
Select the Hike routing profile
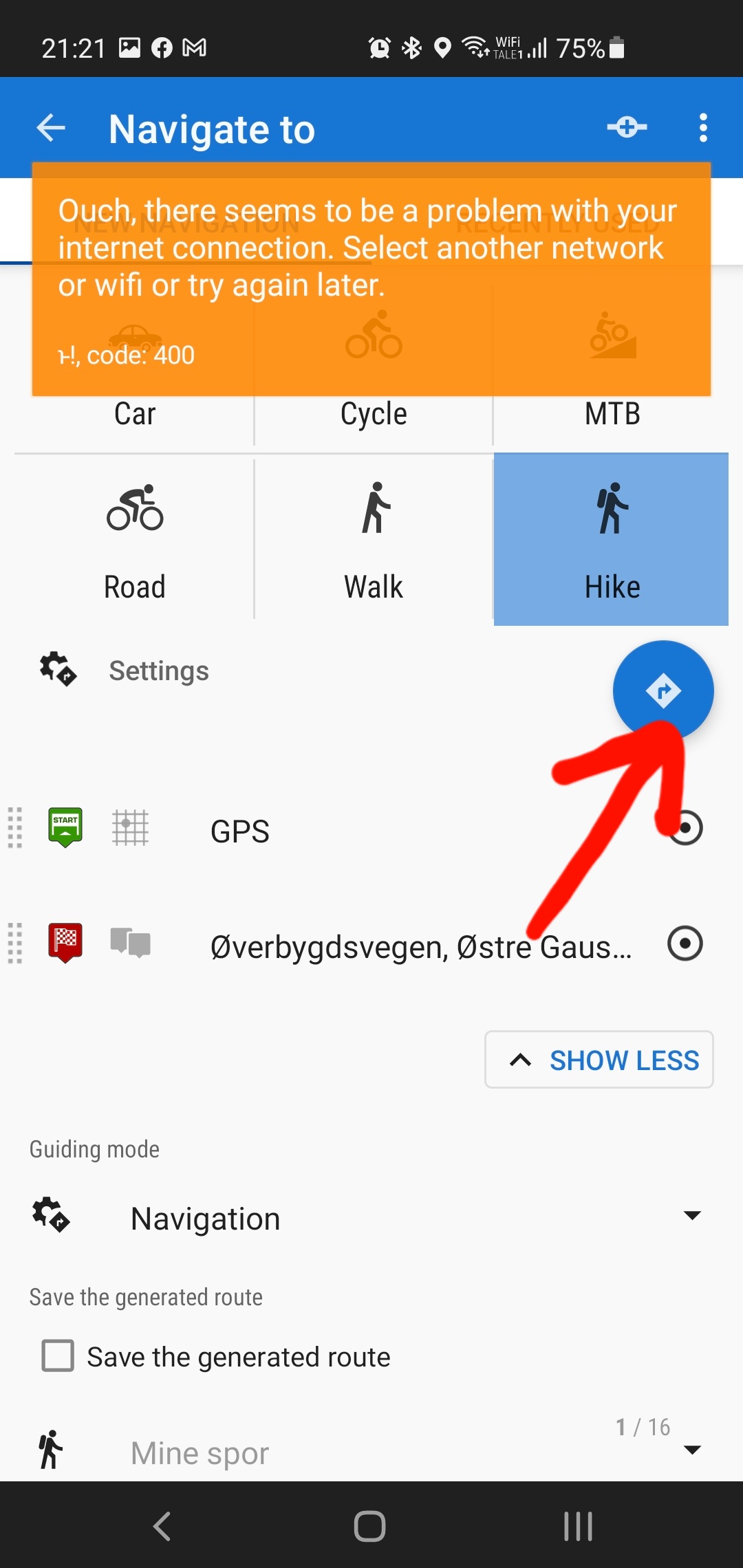tap(612, 540)
